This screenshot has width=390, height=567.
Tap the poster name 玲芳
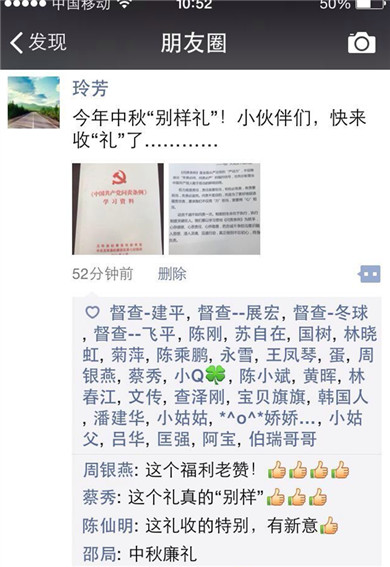pos(90,88)
